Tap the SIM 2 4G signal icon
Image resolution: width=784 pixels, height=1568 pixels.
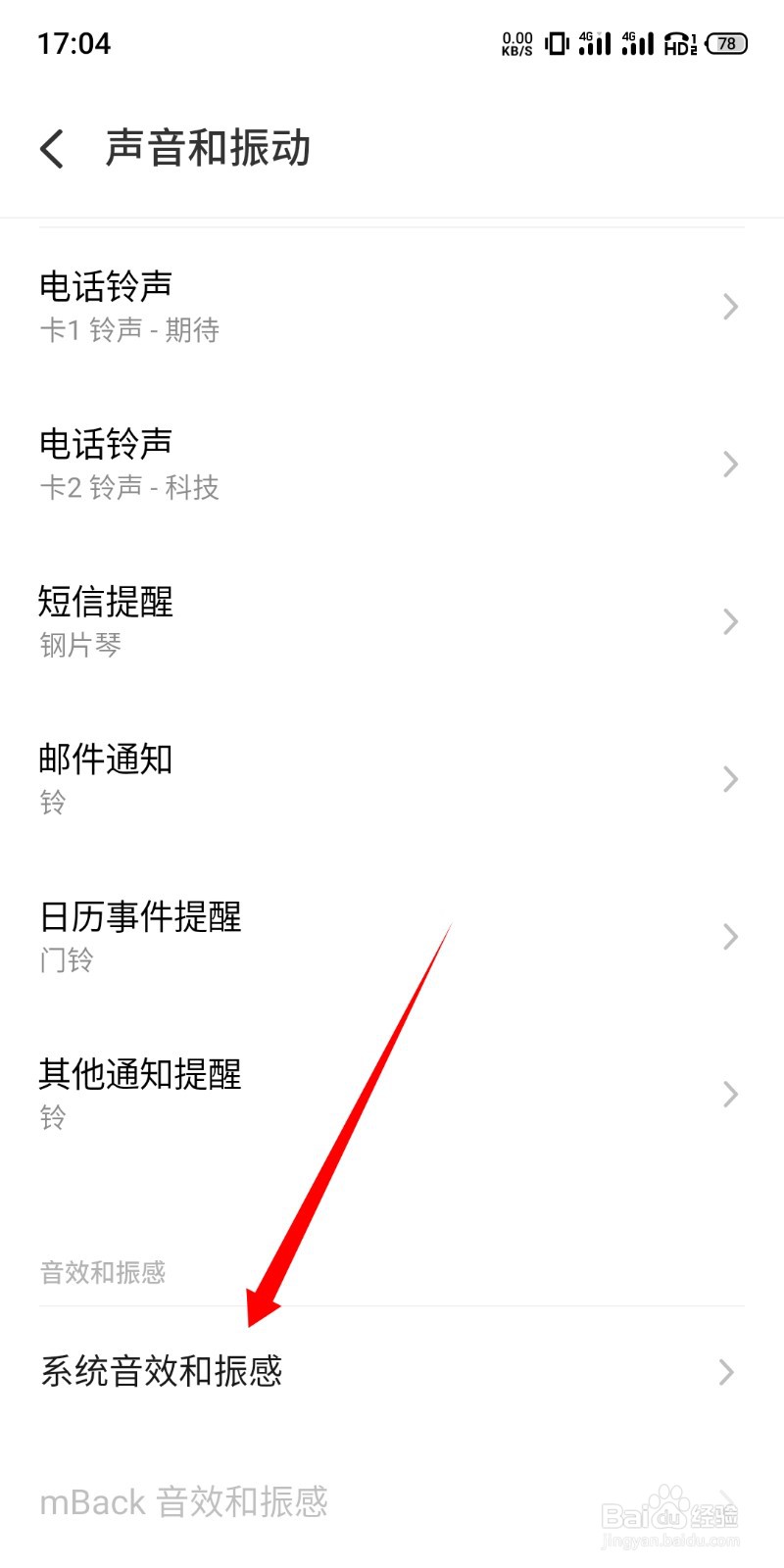(638, 43)
